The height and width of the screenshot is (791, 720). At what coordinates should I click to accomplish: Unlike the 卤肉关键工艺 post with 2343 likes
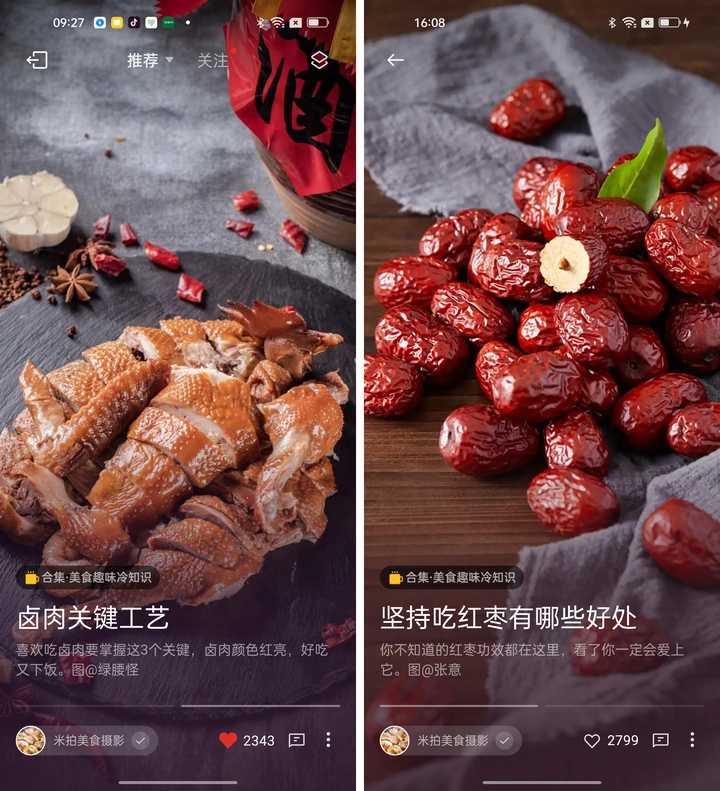(x=229, y=740)
